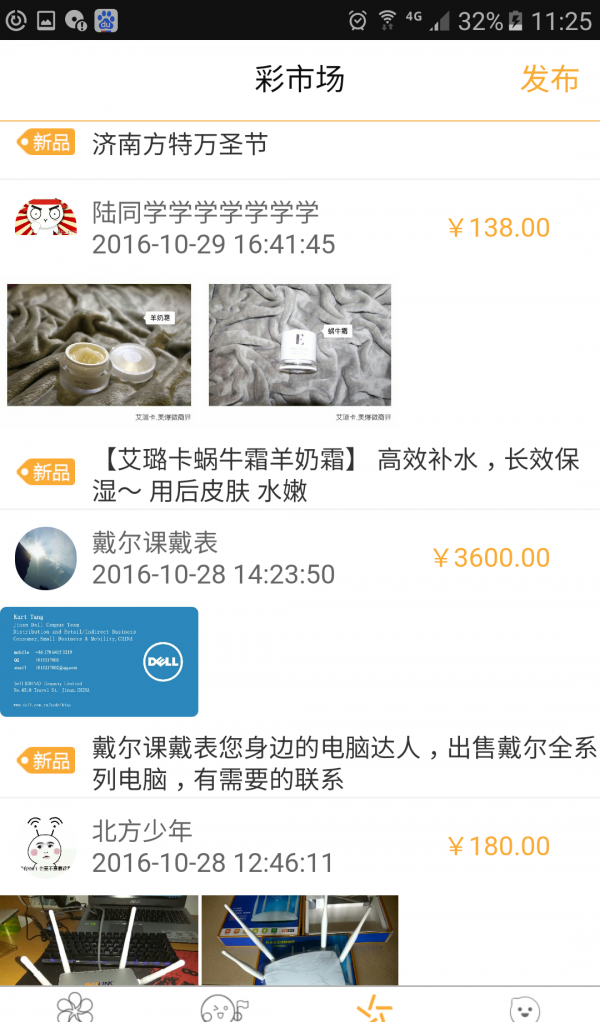Open 北方少年's router with blue box photo

tap(299, 940)
